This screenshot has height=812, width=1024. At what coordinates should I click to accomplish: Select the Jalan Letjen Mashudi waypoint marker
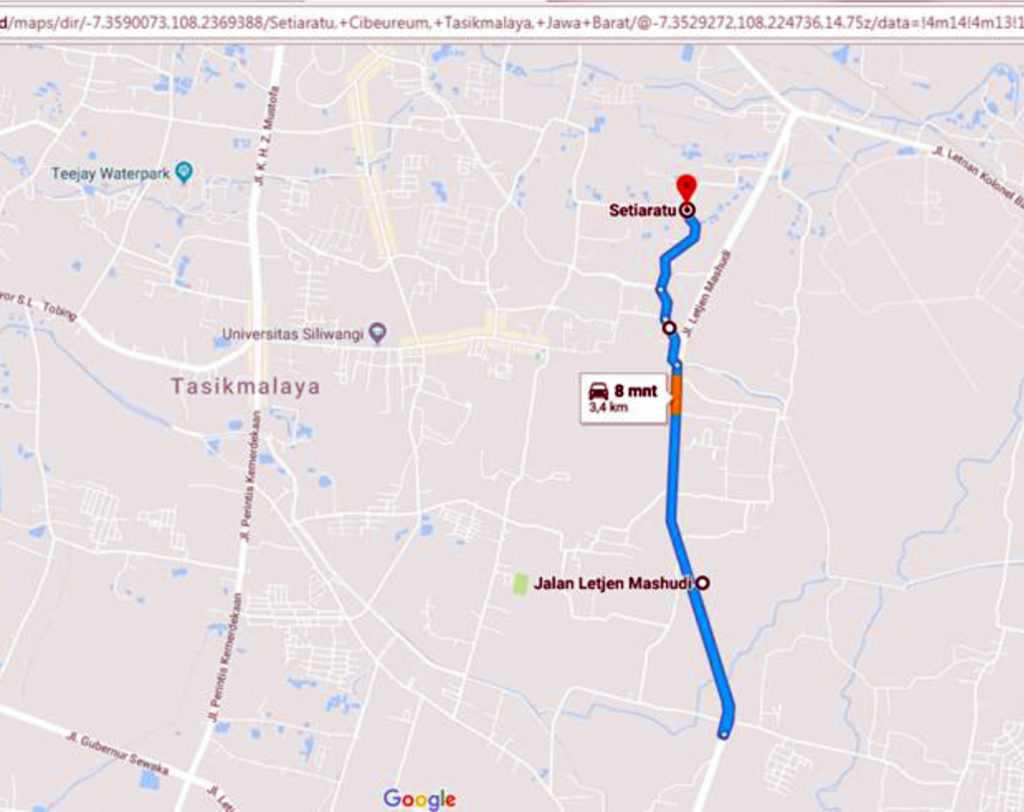[x=703, y=583]
